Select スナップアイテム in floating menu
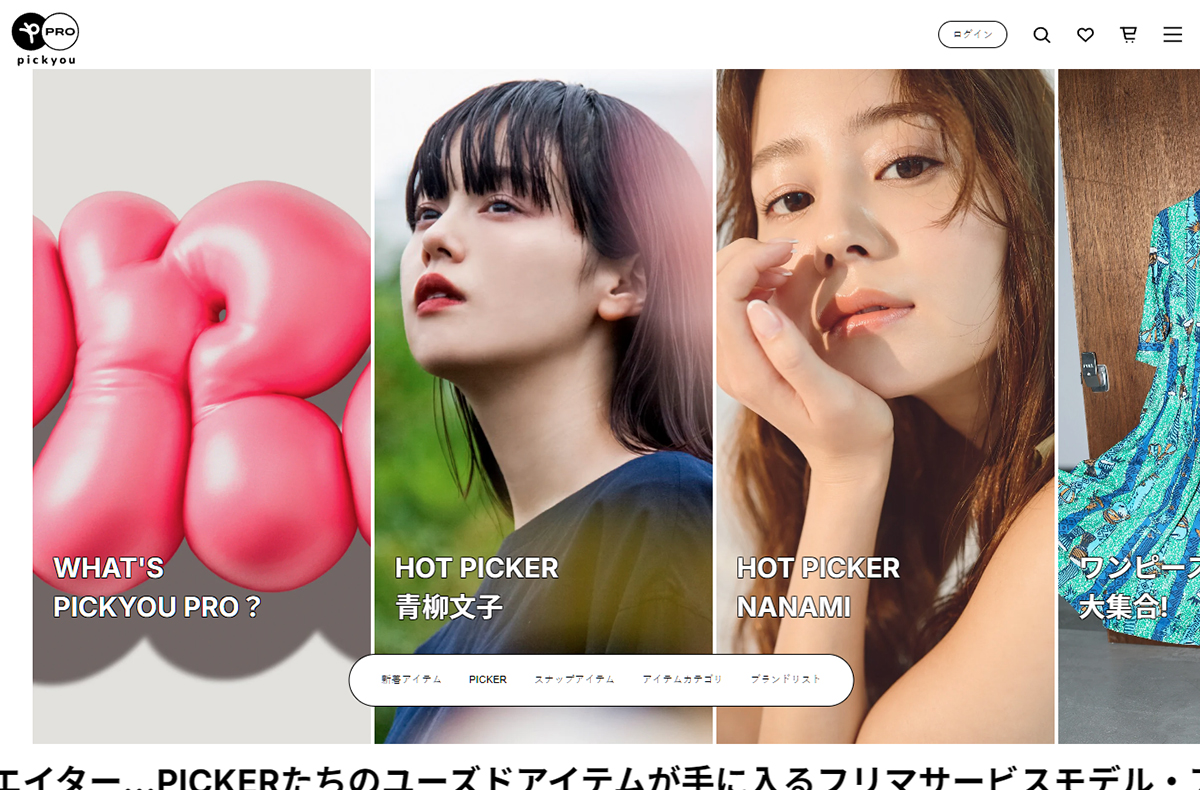The image size is (1200, 790). (x=574, y=679)
